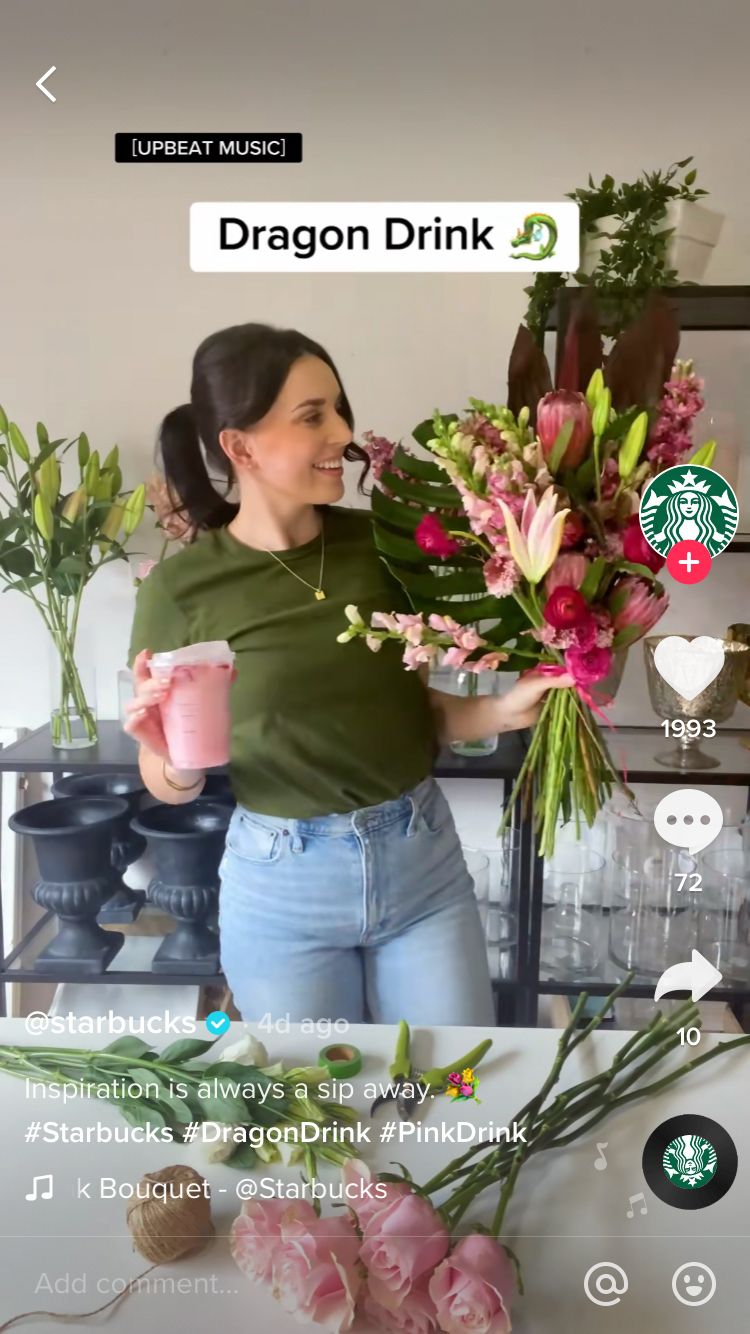750x1334 pixels.
Task: Open the emoji picker for comments
Action: click(693, 1284)
